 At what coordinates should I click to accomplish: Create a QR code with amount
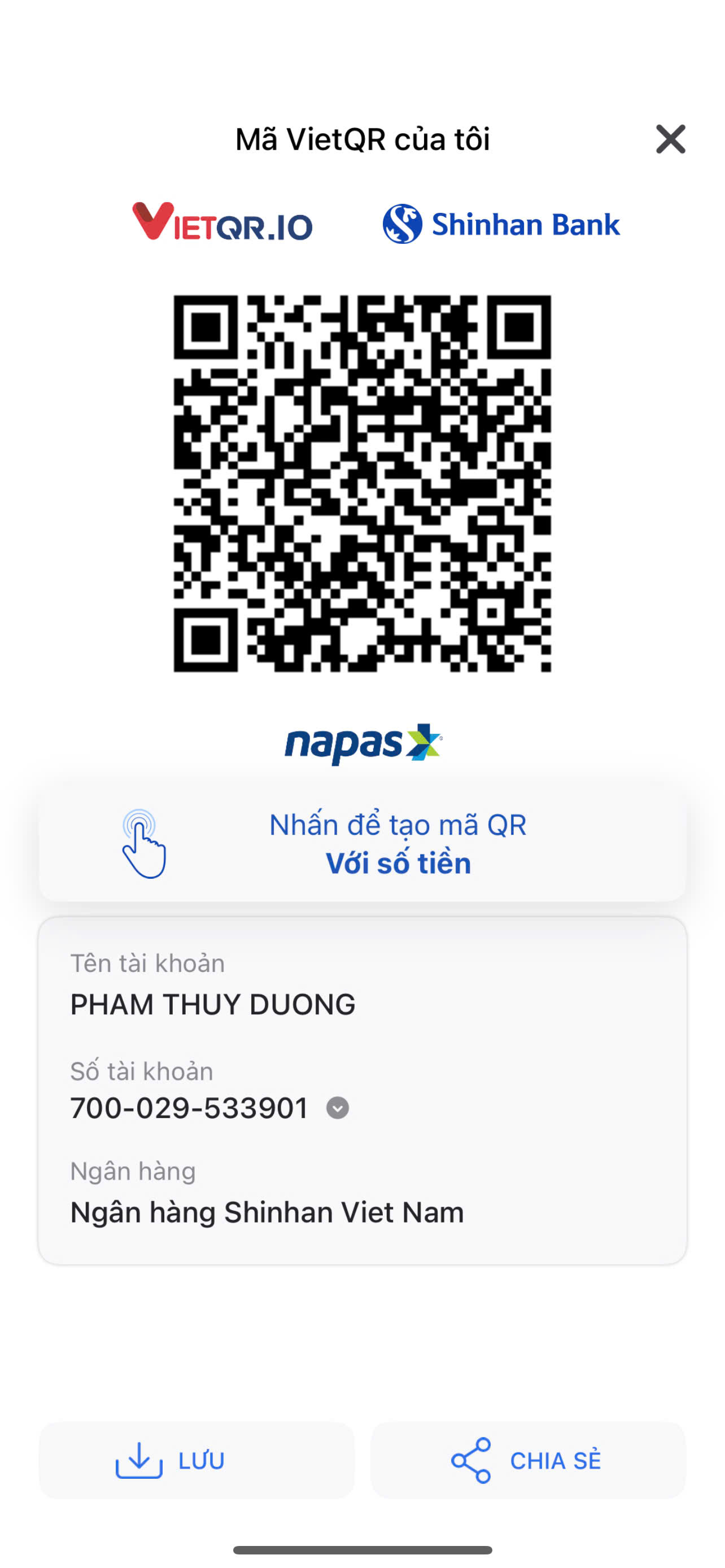(362, 843)
